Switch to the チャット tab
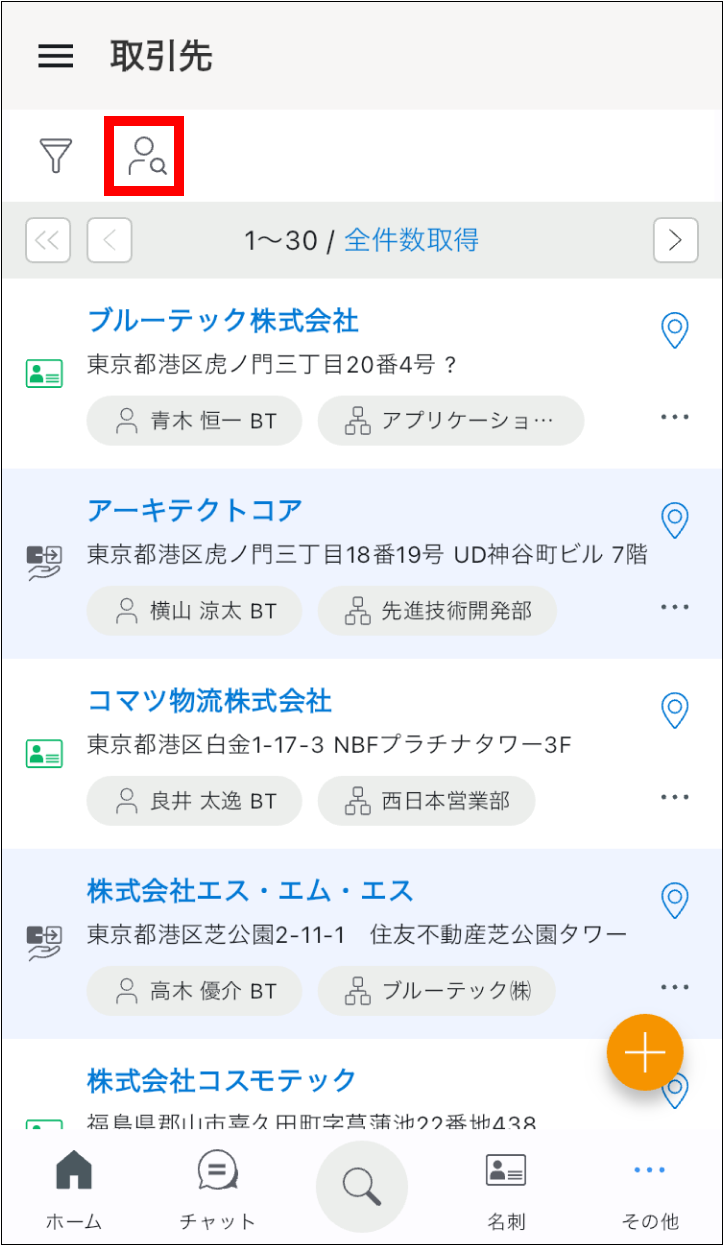This screenshot has width=723, height=1245. tap(217, 1190)
